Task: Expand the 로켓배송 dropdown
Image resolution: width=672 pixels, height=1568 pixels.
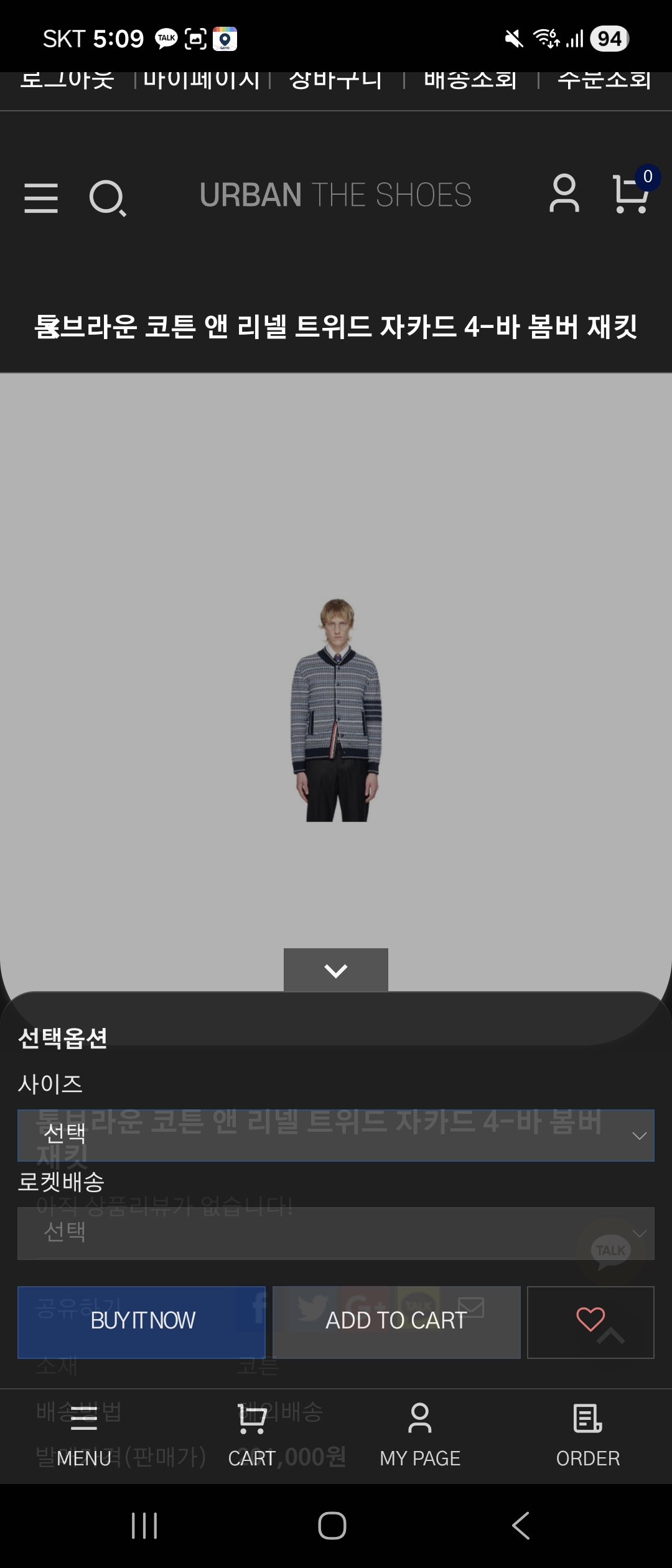Action: coord(336,1234)
